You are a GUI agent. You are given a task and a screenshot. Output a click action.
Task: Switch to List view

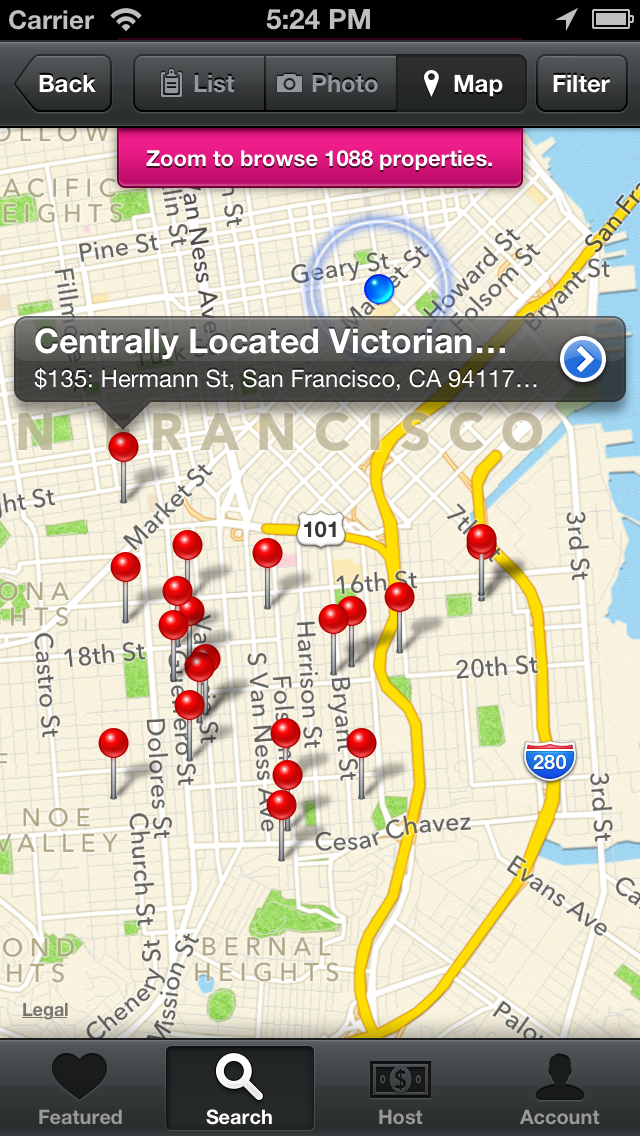[x=199, y=84]
